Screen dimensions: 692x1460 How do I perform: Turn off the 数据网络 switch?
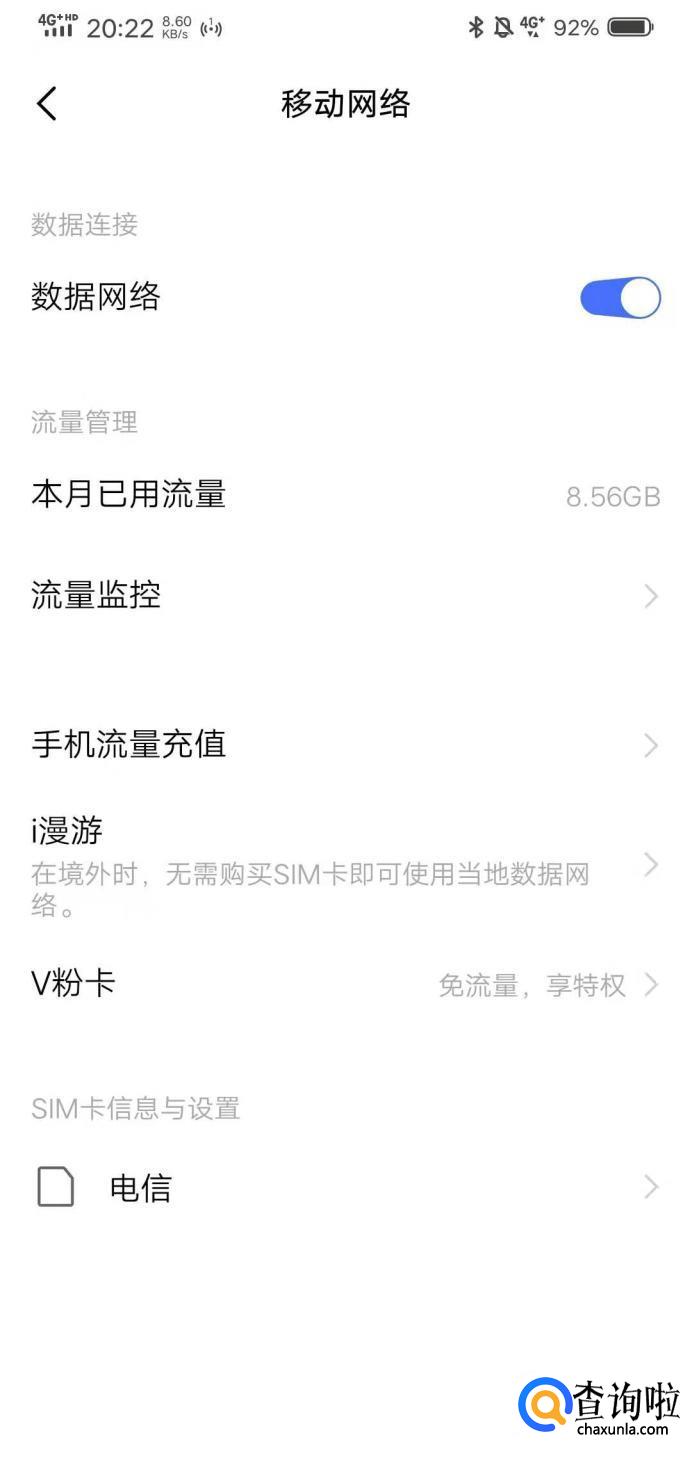point(620,298)
